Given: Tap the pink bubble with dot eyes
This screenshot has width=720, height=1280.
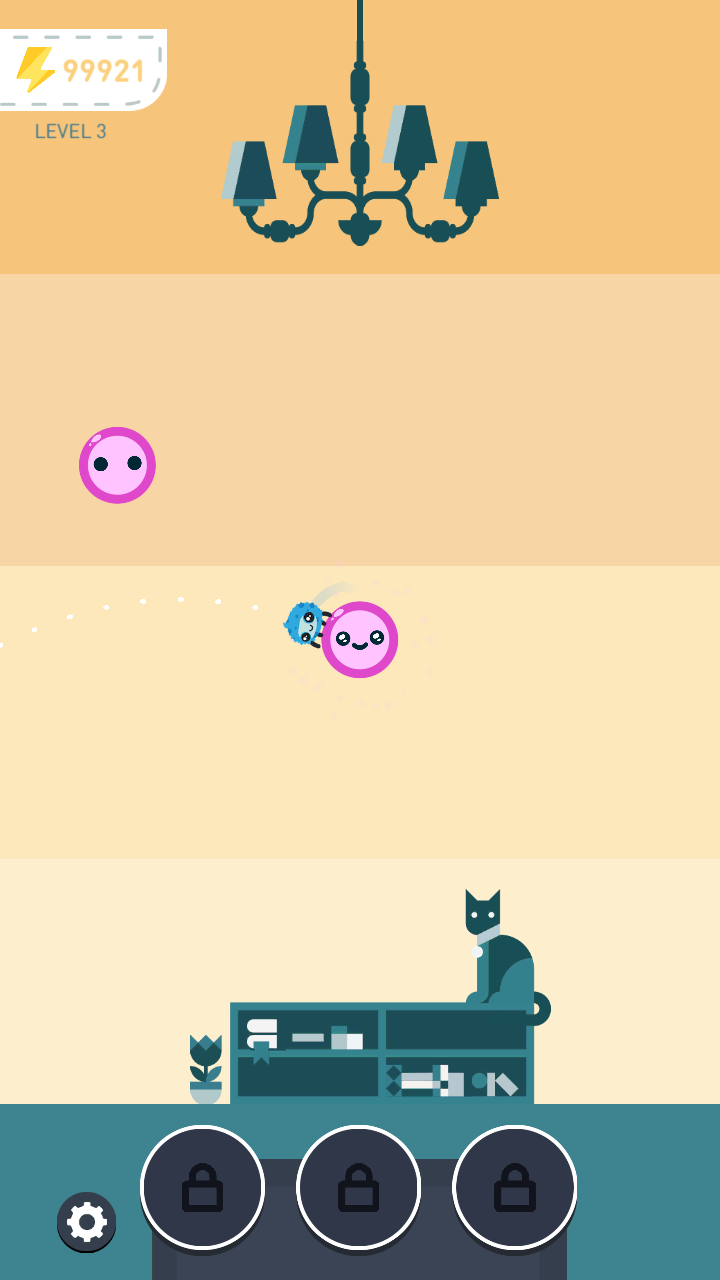Looking at the screenshot, I should (x=117, y=465).
